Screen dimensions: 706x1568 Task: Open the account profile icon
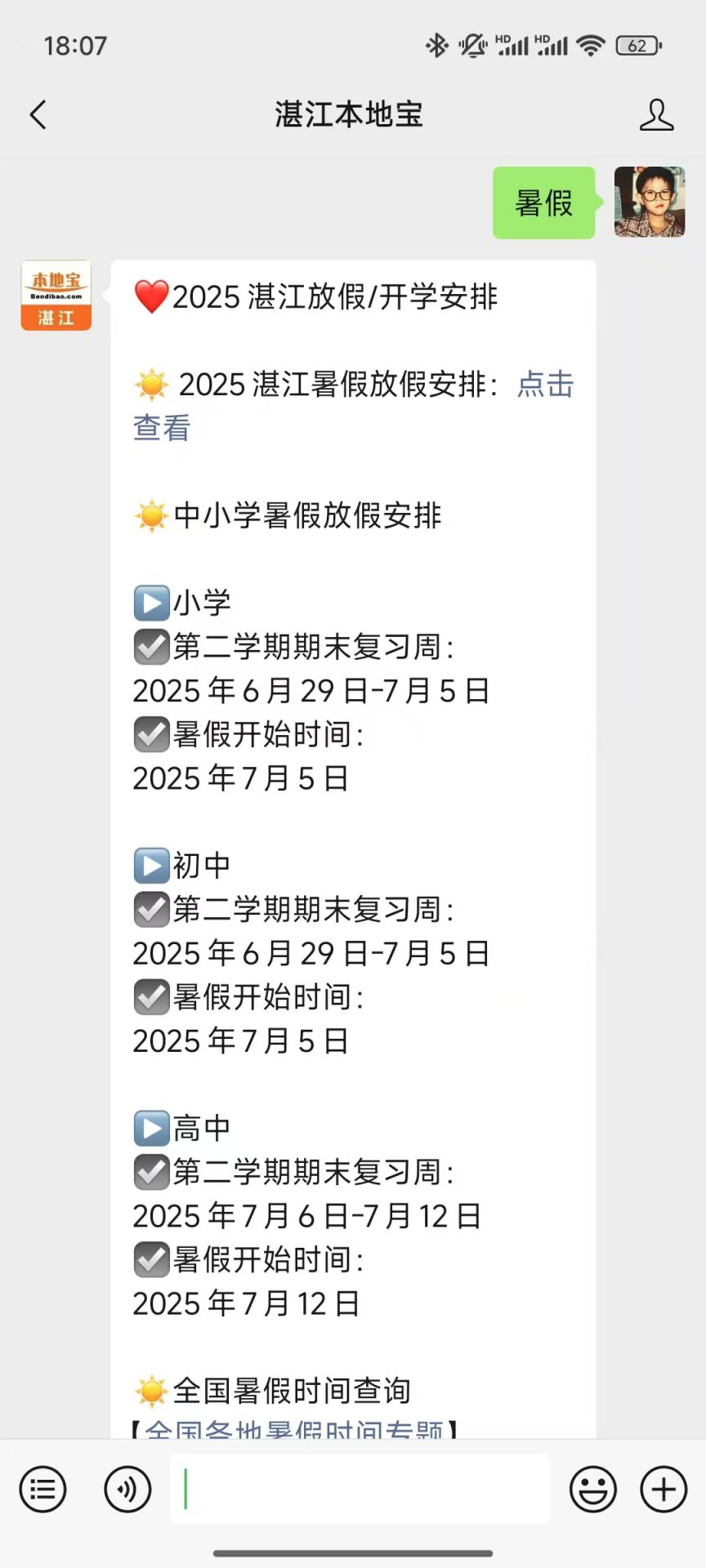coord(656,115)
